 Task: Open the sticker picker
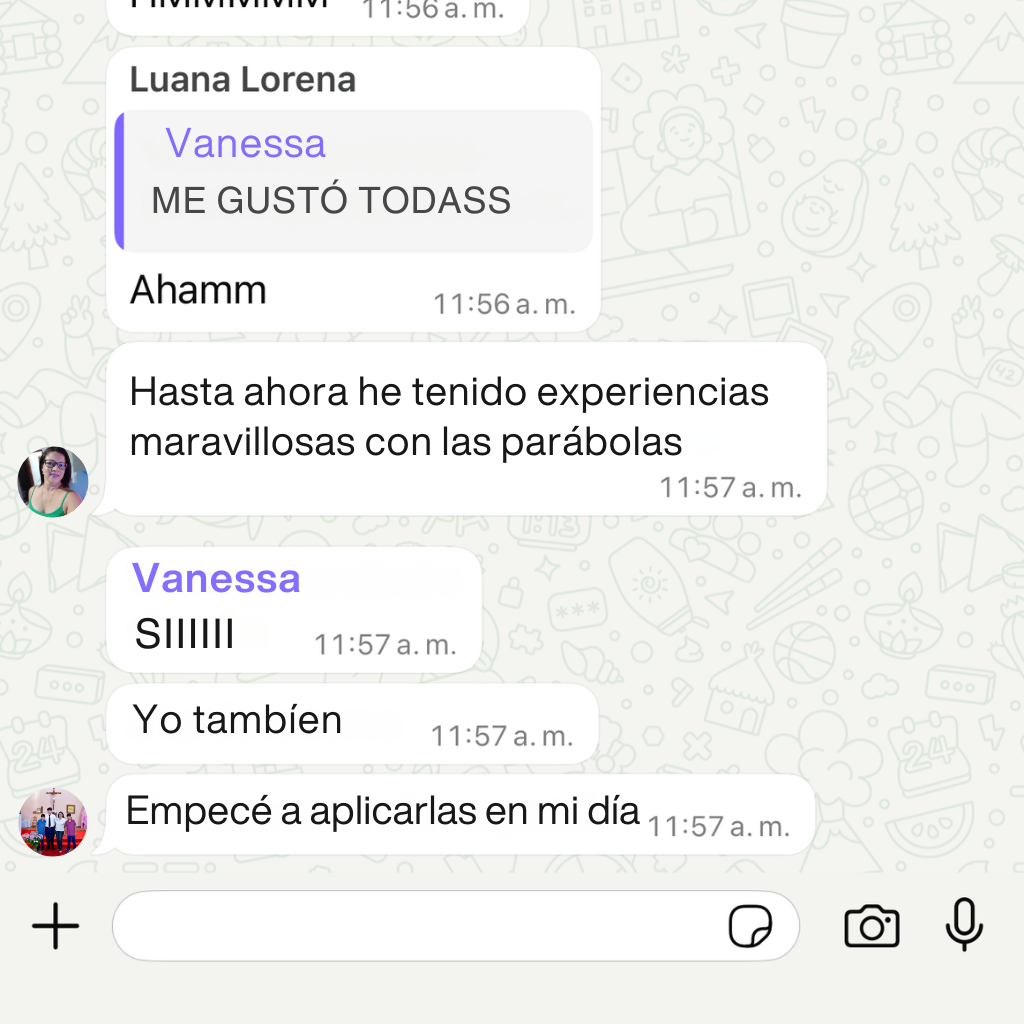(x=750, y=926)
